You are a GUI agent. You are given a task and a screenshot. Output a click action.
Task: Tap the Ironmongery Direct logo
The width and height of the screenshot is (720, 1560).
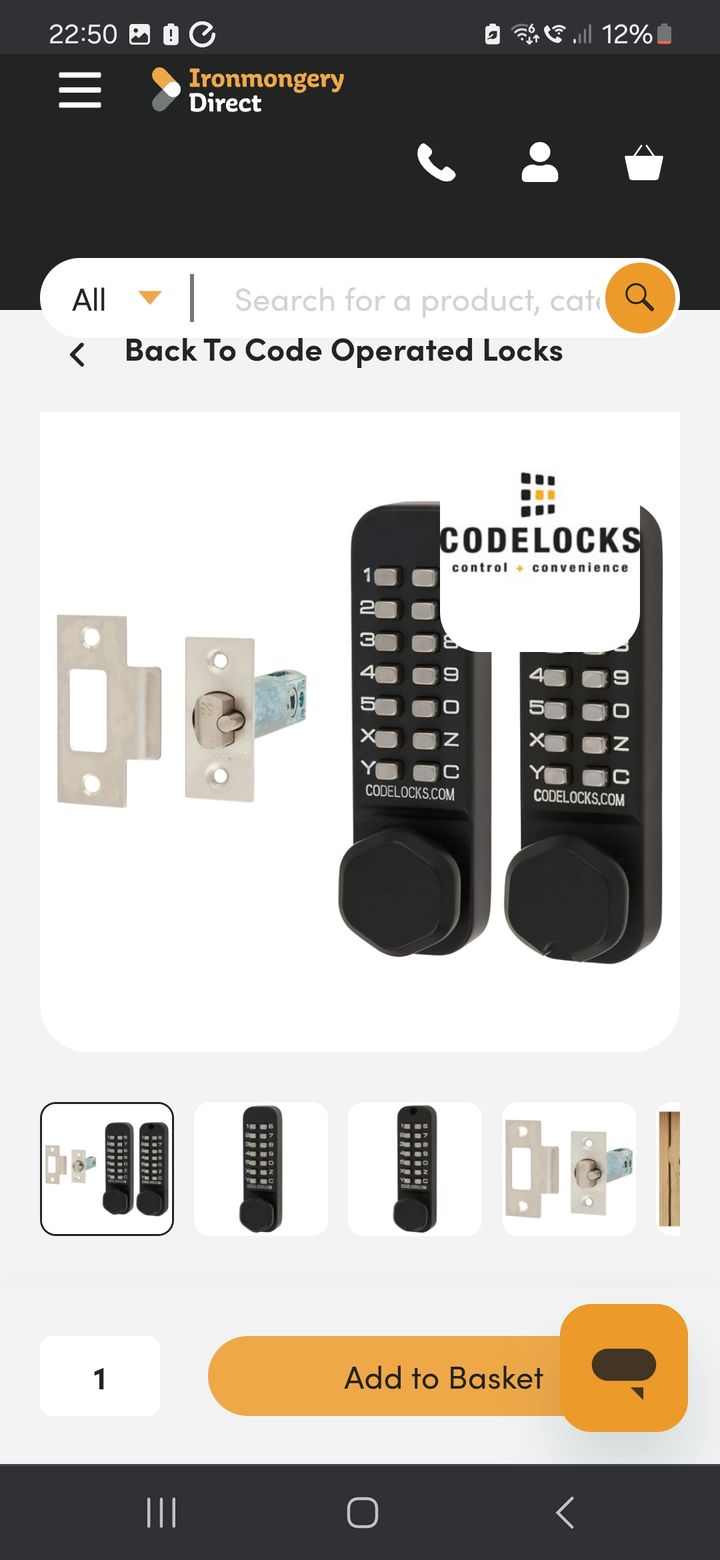tap(247, 90)
